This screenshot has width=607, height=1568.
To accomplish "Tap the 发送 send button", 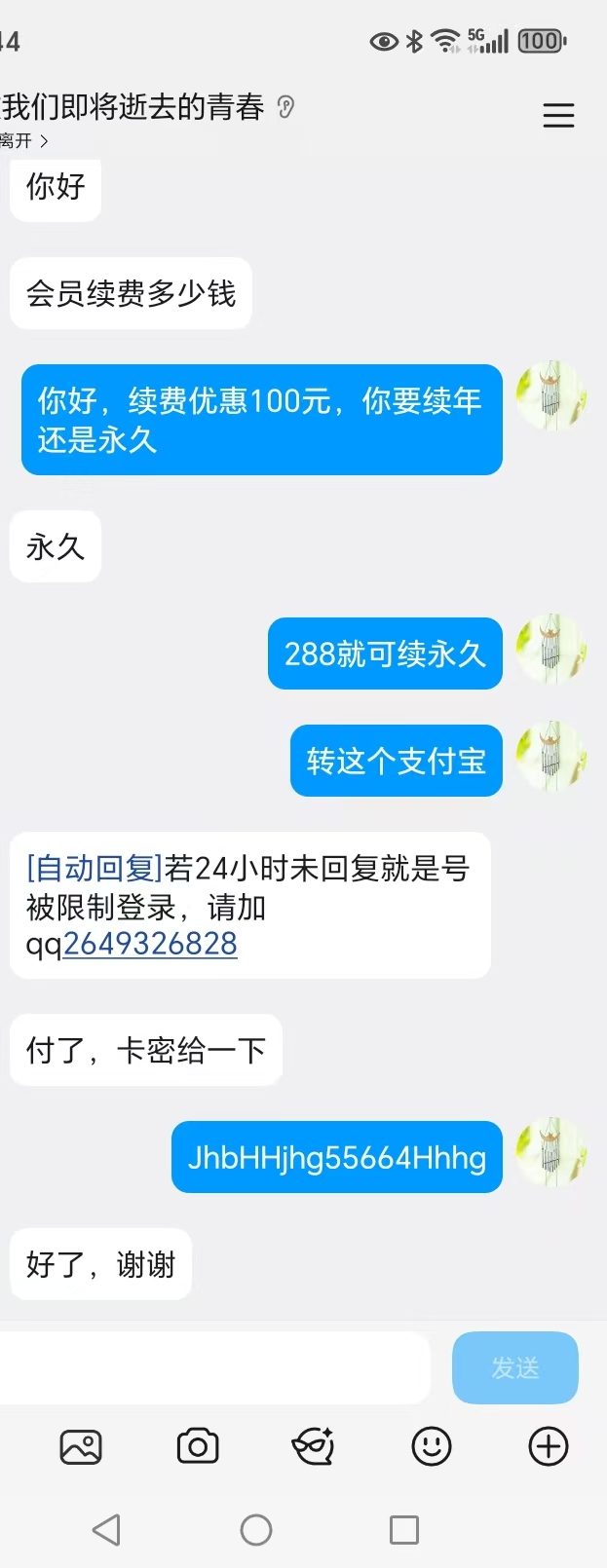I will (514, 1367).
